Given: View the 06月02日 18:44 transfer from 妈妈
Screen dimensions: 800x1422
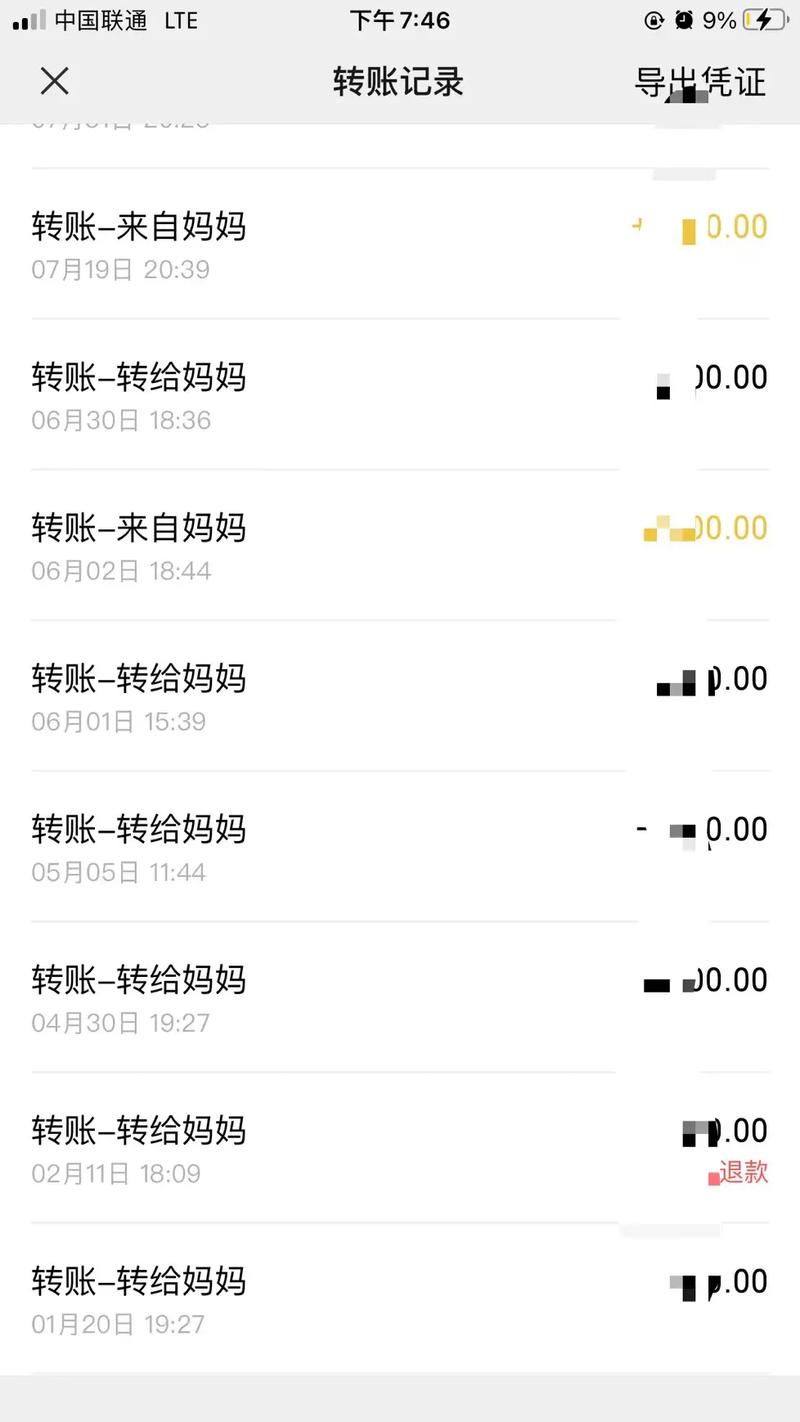Looking at the screenshot, I should [400, 546].
